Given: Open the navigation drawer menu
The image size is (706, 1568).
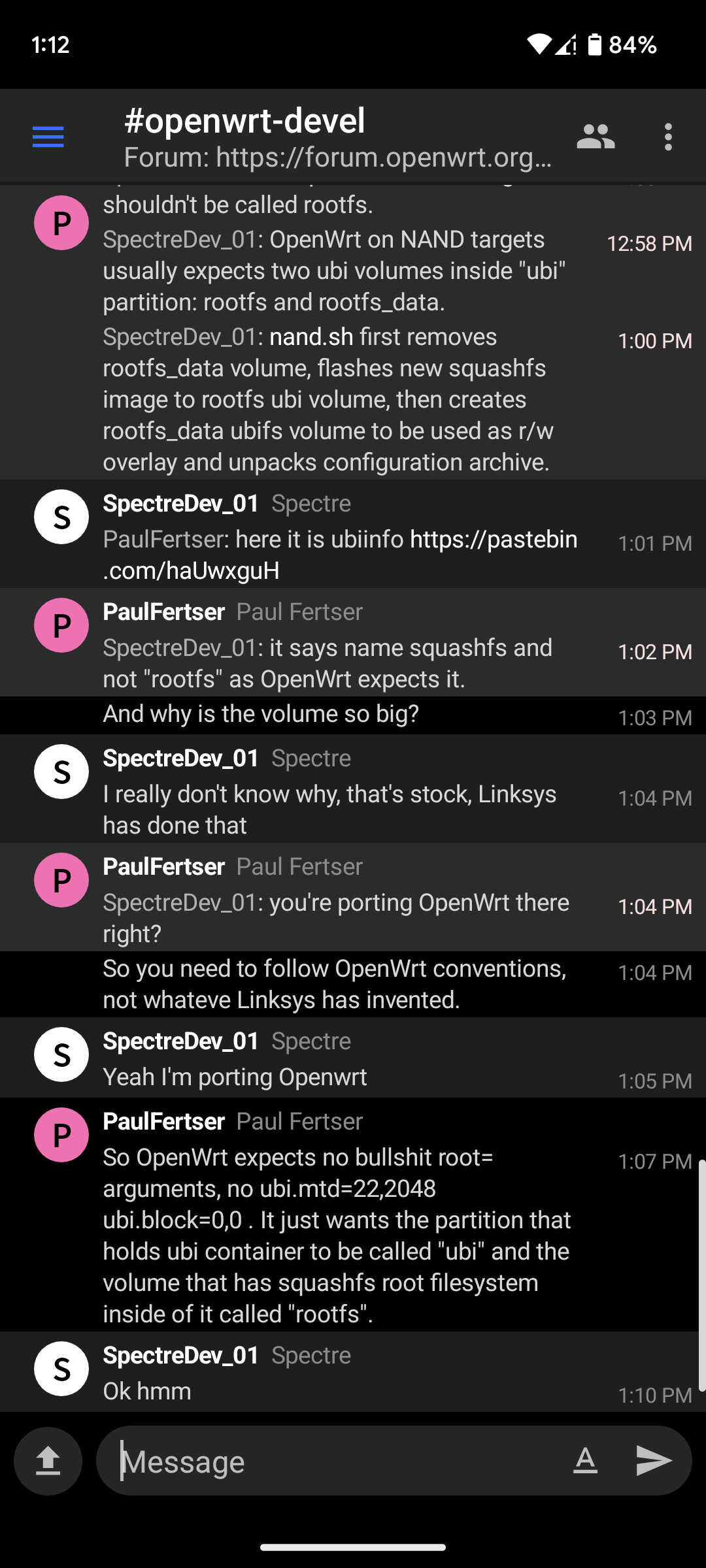Looking at the screenshot, I should point(48,137).
